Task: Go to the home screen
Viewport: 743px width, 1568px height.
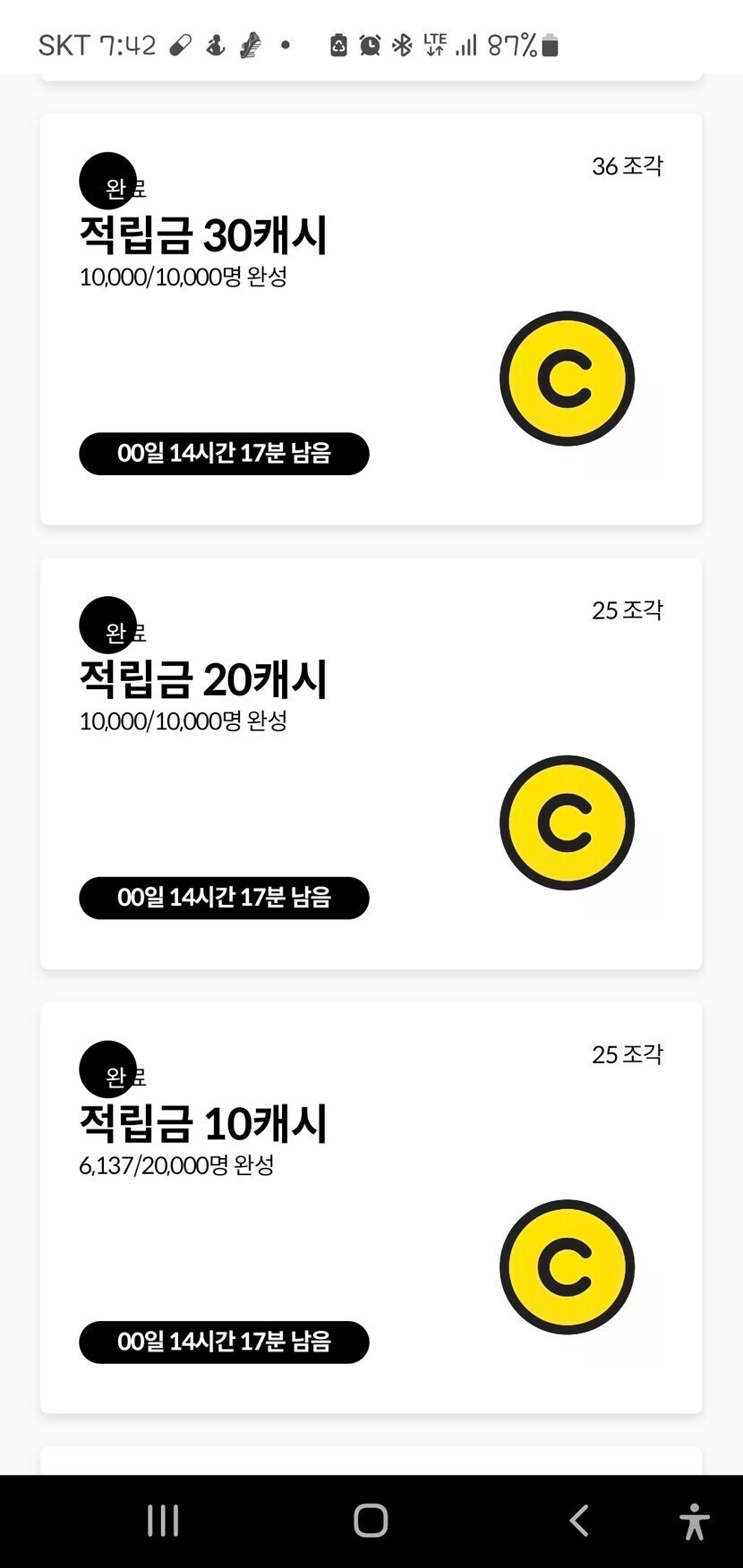Action: (371, 1521)
